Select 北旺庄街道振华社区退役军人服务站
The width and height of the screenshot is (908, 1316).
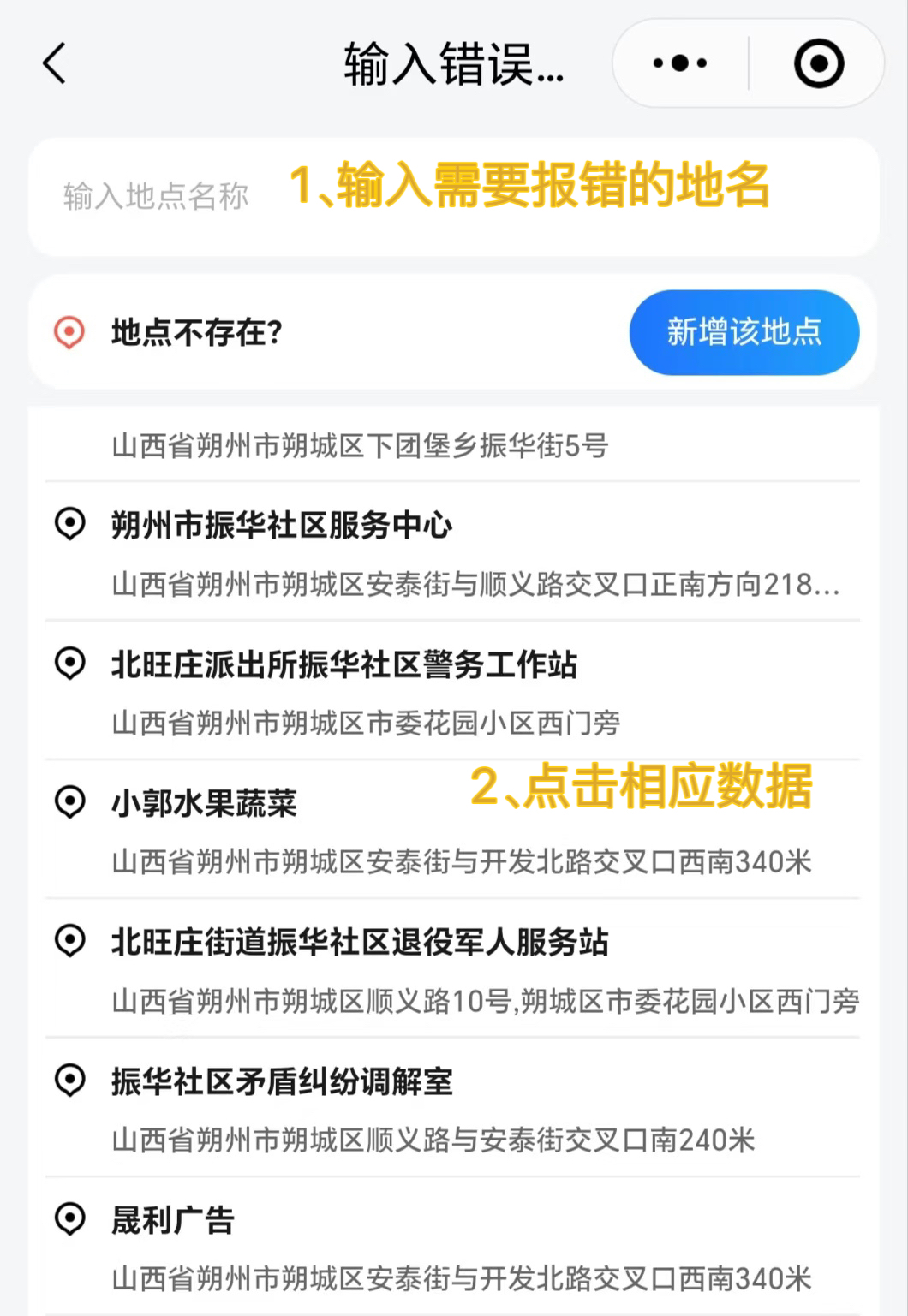360,942
